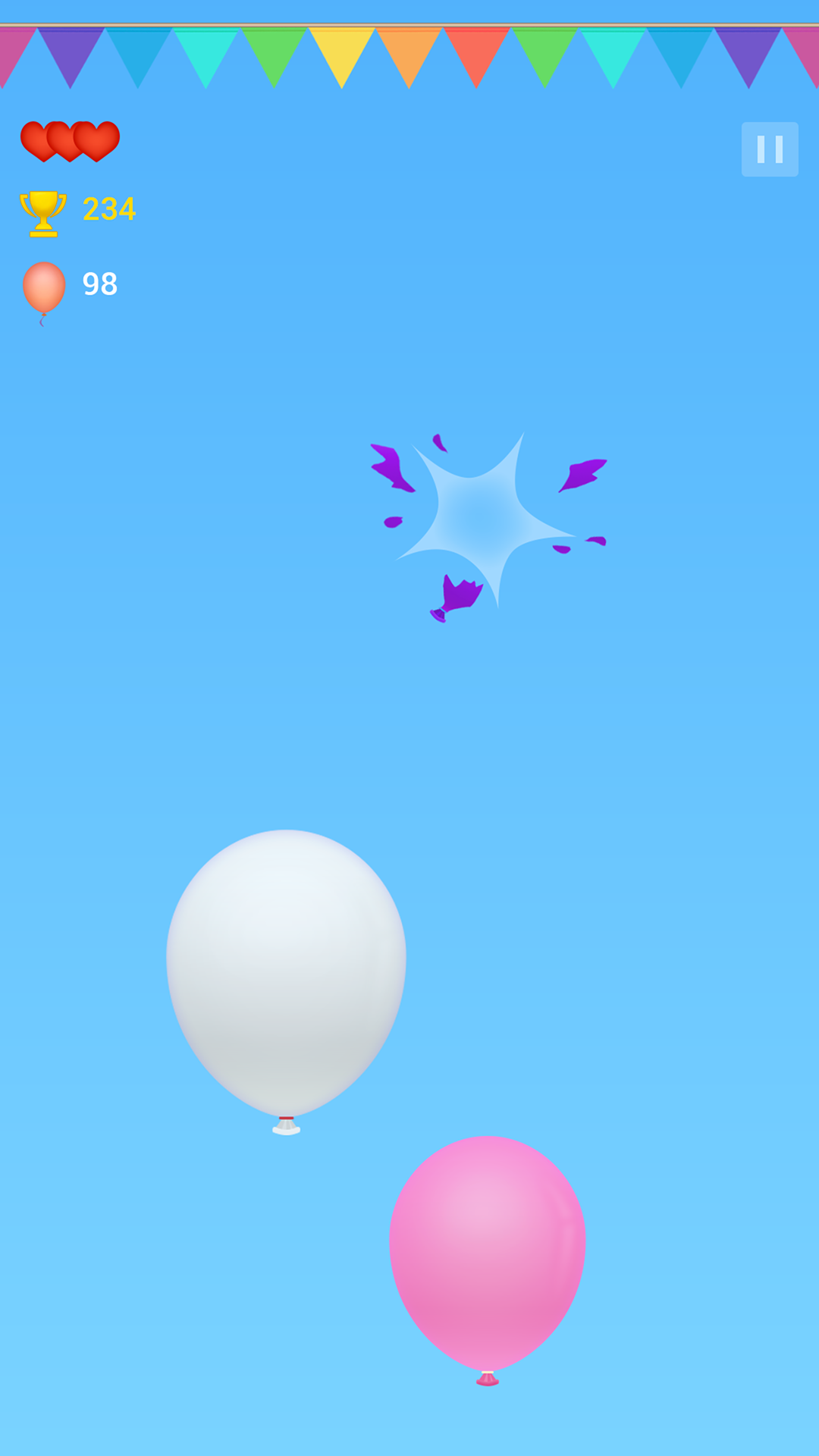Click the score value 234
Screen dimensions: 819x1456
[x=108, y=209]
